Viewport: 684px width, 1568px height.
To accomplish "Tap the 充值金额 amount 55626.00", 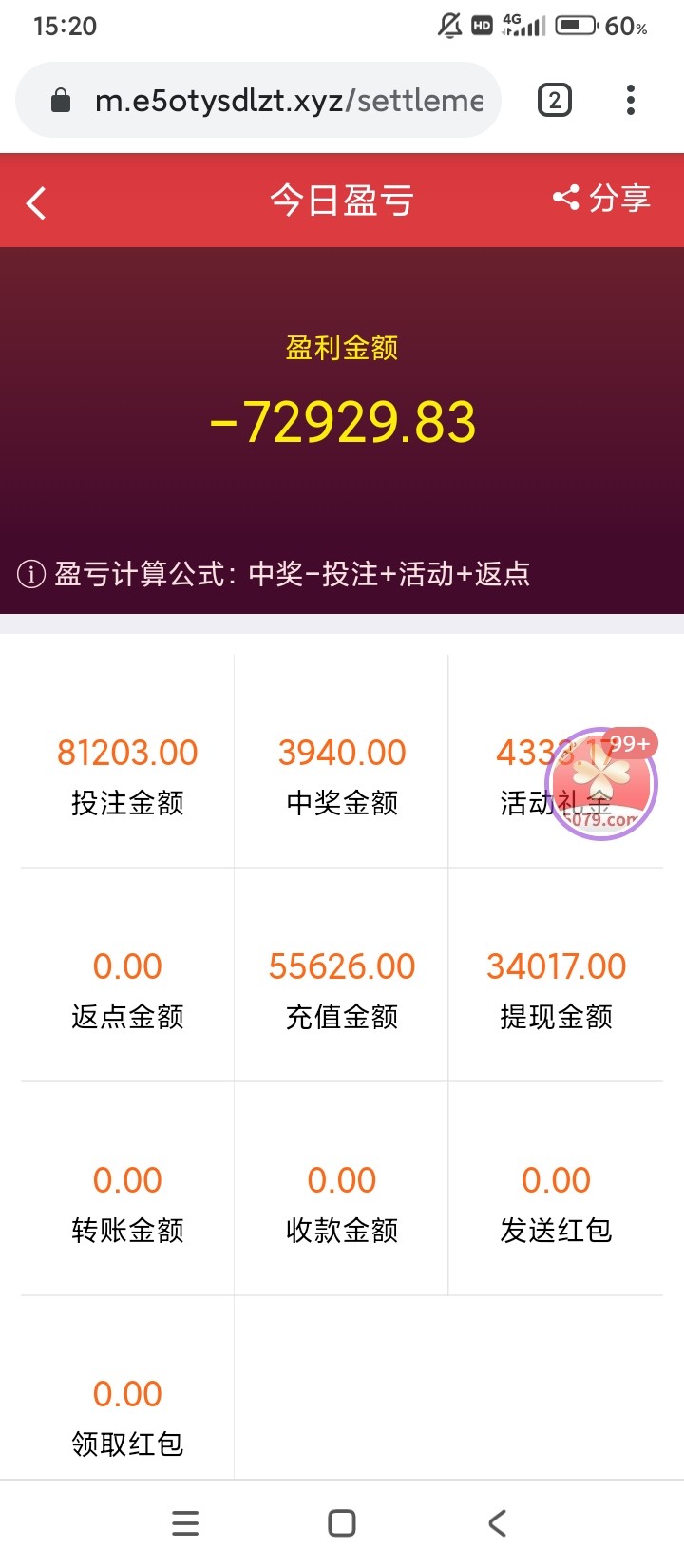I will 341,966.
